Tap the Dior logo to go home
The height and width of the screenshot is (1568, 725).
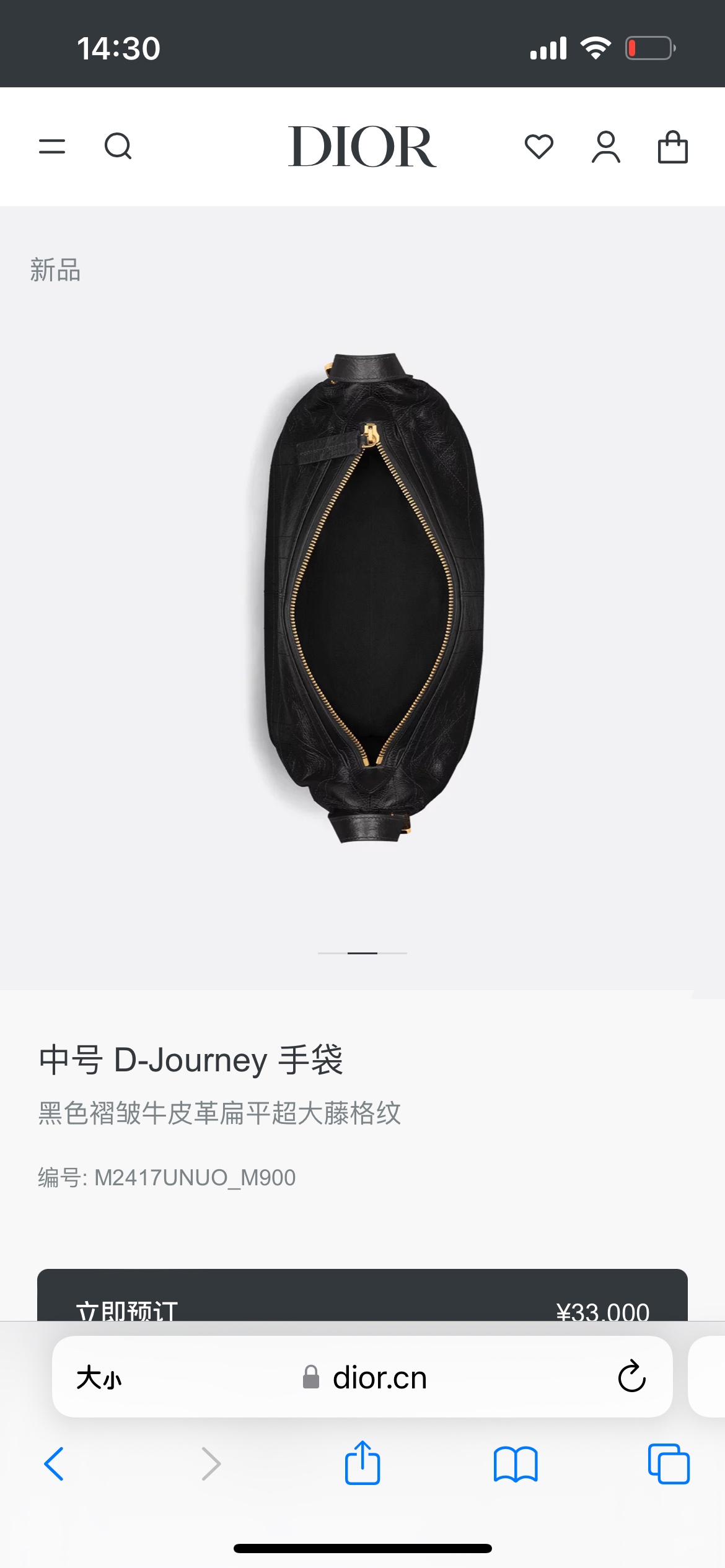362,147
